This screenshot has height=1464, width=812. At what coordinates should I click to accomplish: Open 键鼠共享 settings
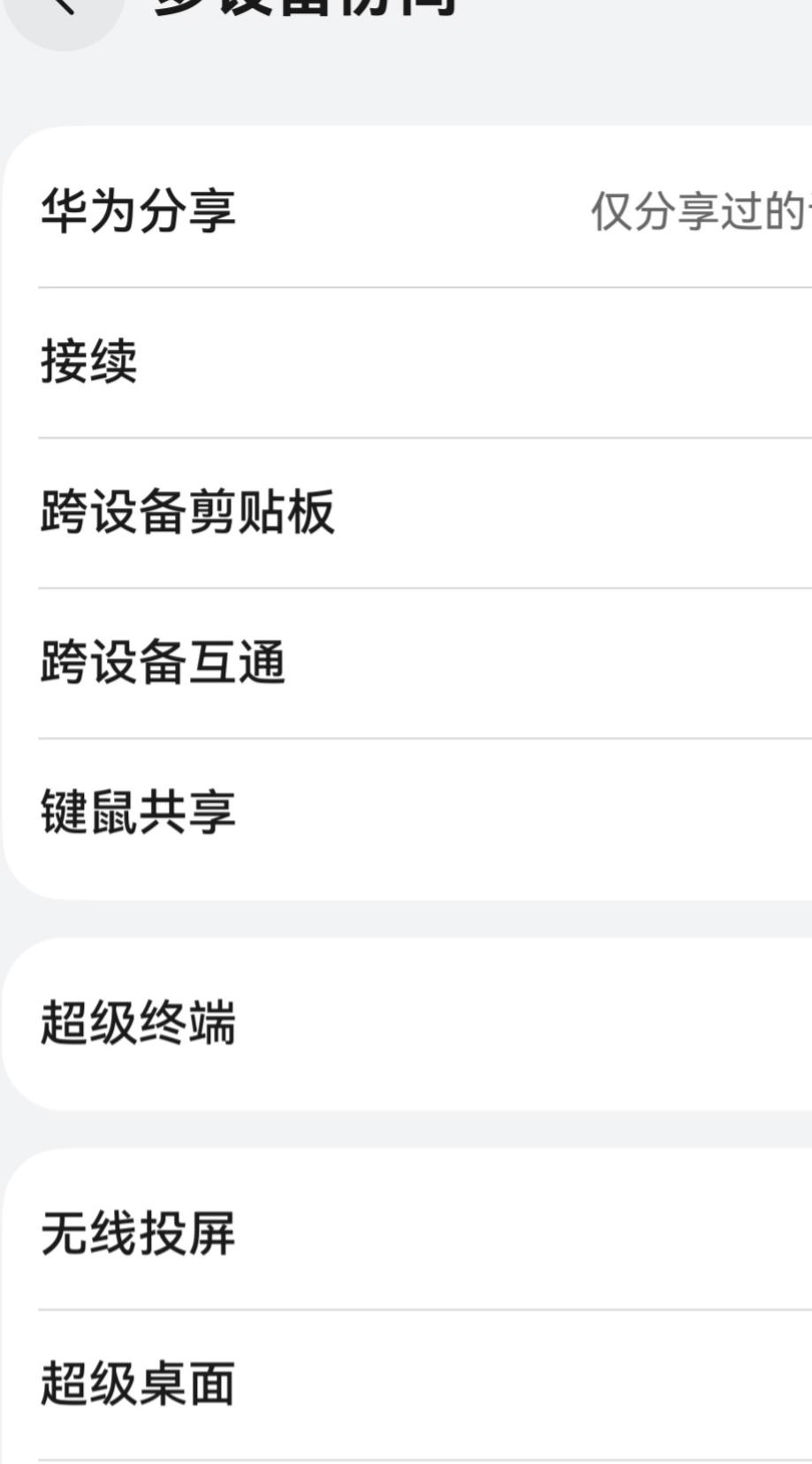[407, 814]
